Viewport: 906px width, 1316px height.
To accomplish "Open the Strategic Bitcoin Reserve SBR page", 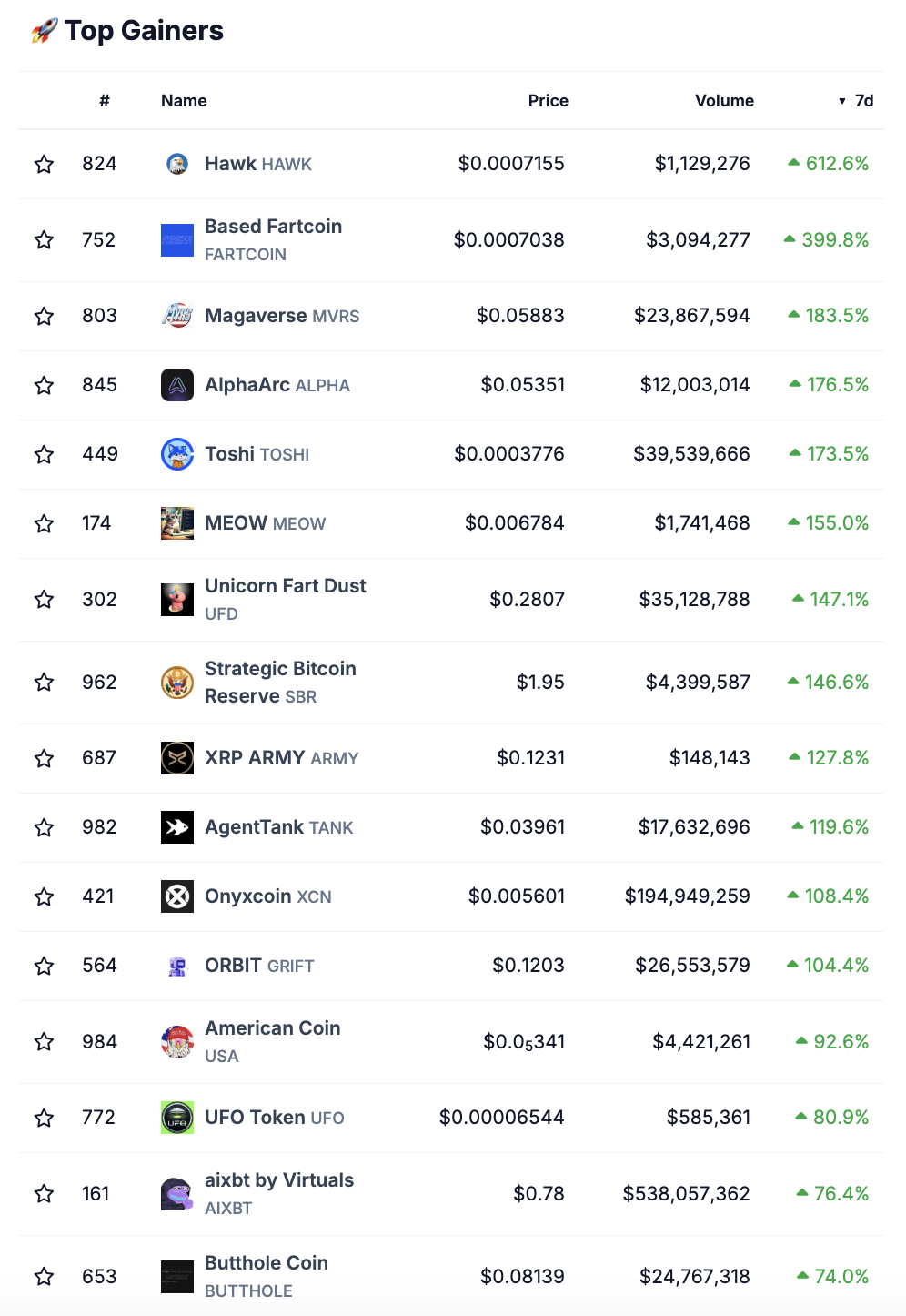I will pos(279,682).
